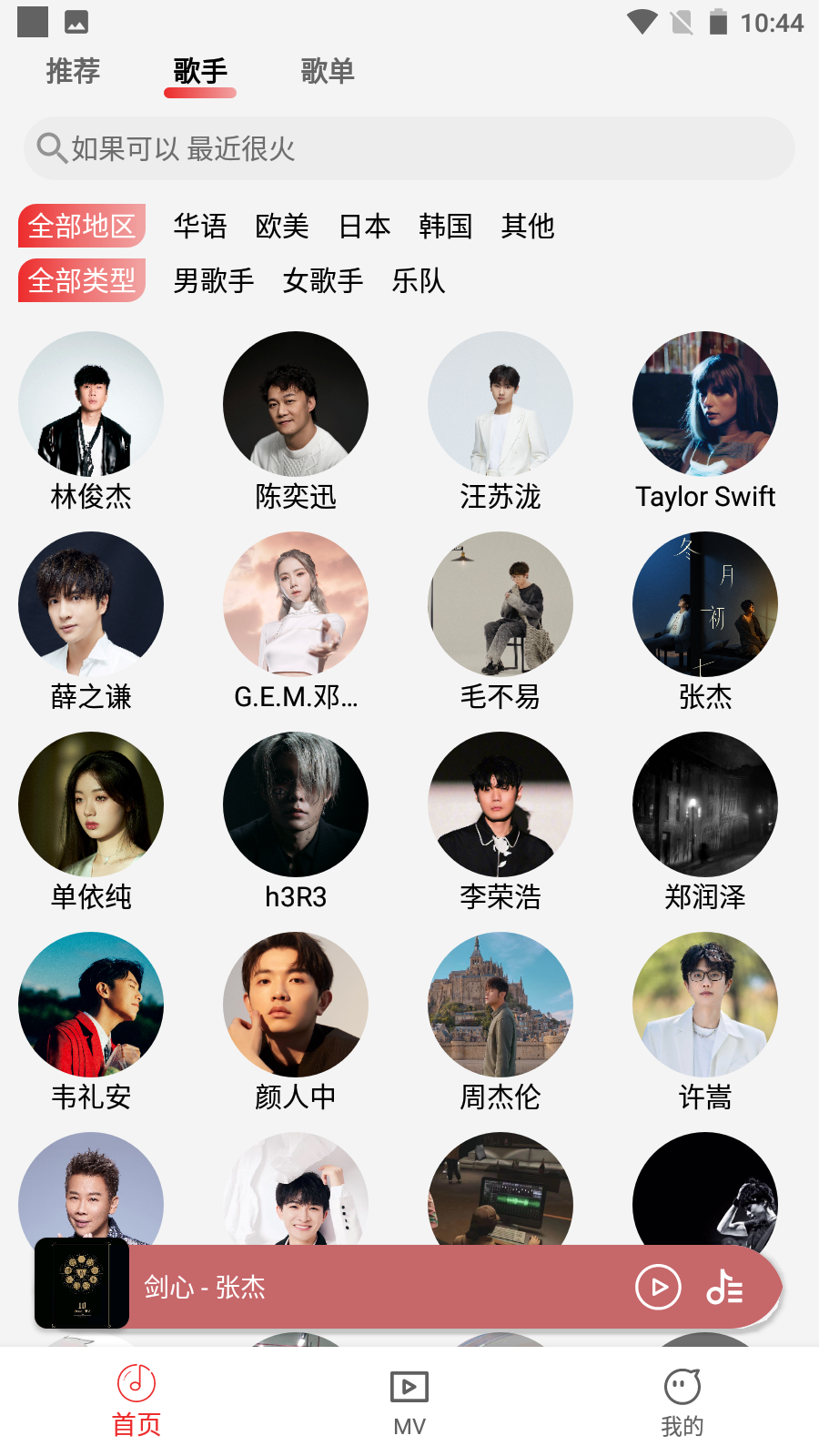Image resolution: width=819 pixels, height=1456 pixels.
Task: Open the 我的 tab
Action: [x=682, y=1401]
